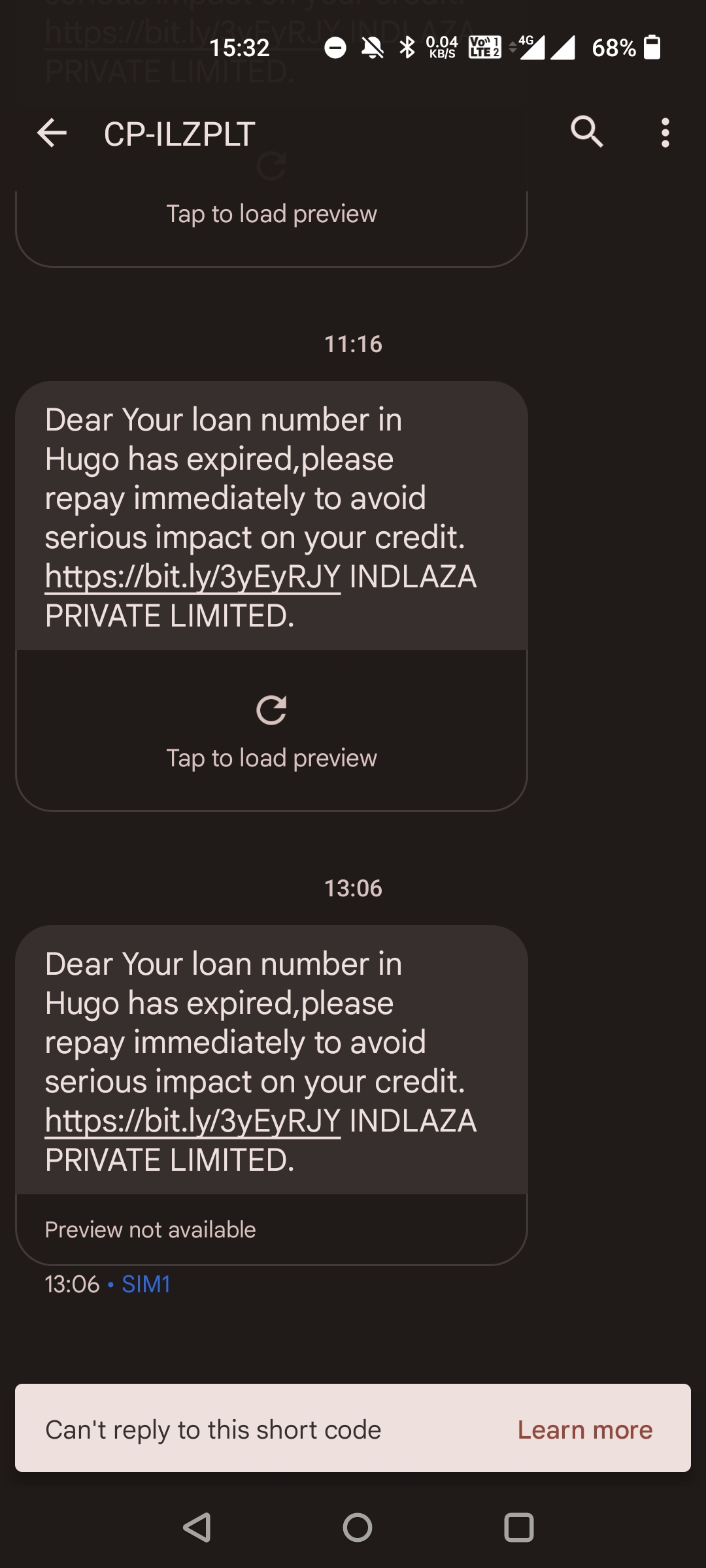706x1568 pixels.
Task: Load preview at the top of the screen
Action: 271,214
